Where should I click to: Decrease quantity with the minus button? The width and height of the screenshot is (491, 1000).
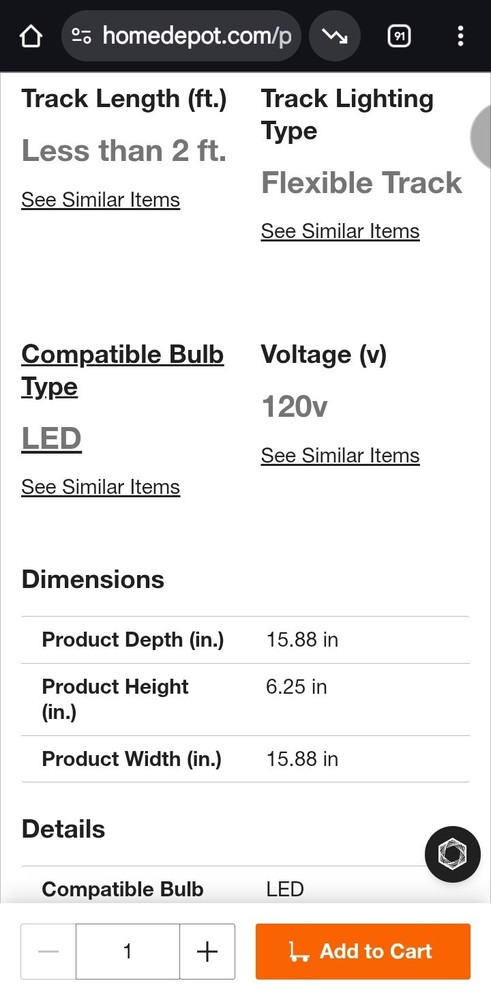click(x=48, y=952)
